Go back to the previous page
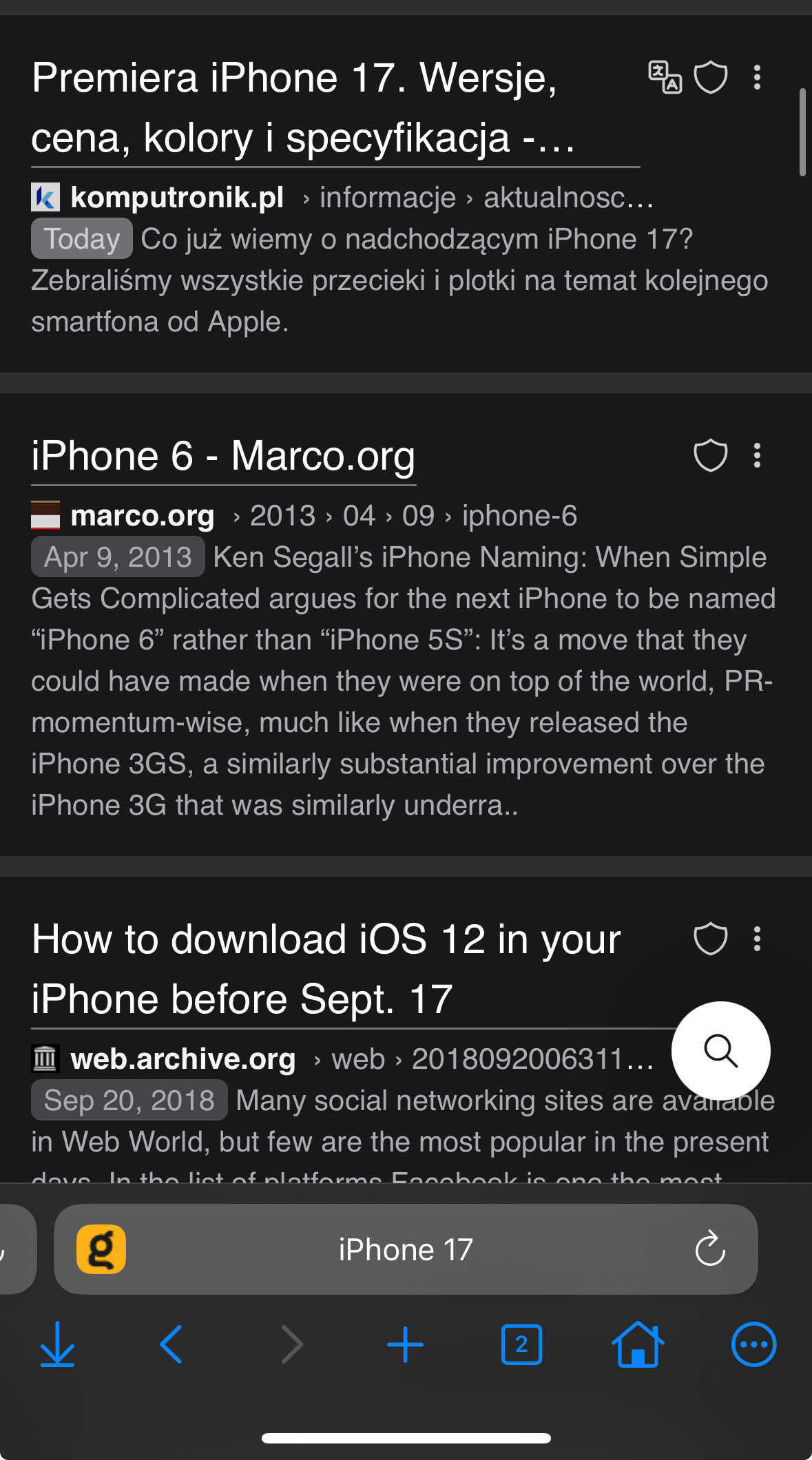 click(172, 1344)
